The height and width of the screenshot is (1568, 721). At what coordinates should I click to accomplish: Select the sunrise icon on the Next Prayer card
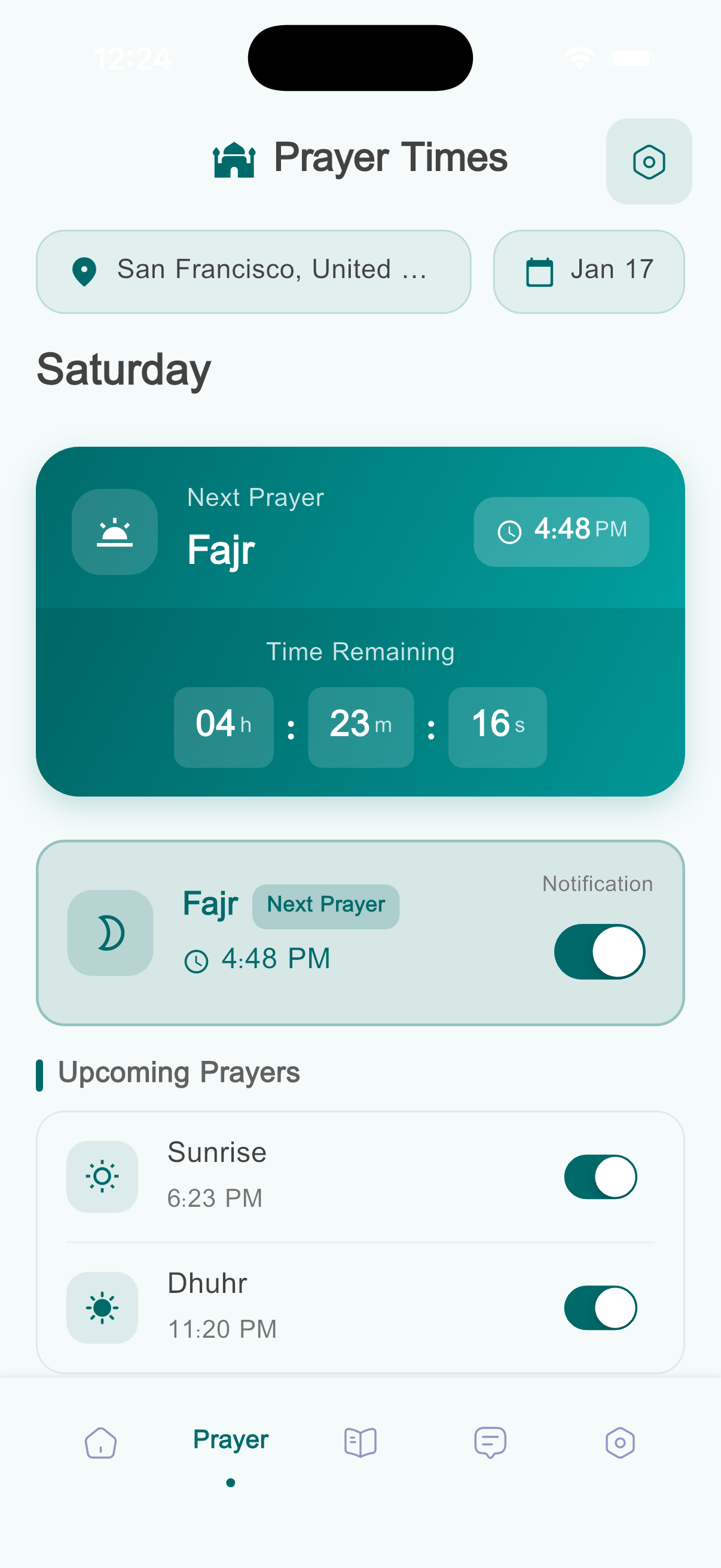point(114,531)
